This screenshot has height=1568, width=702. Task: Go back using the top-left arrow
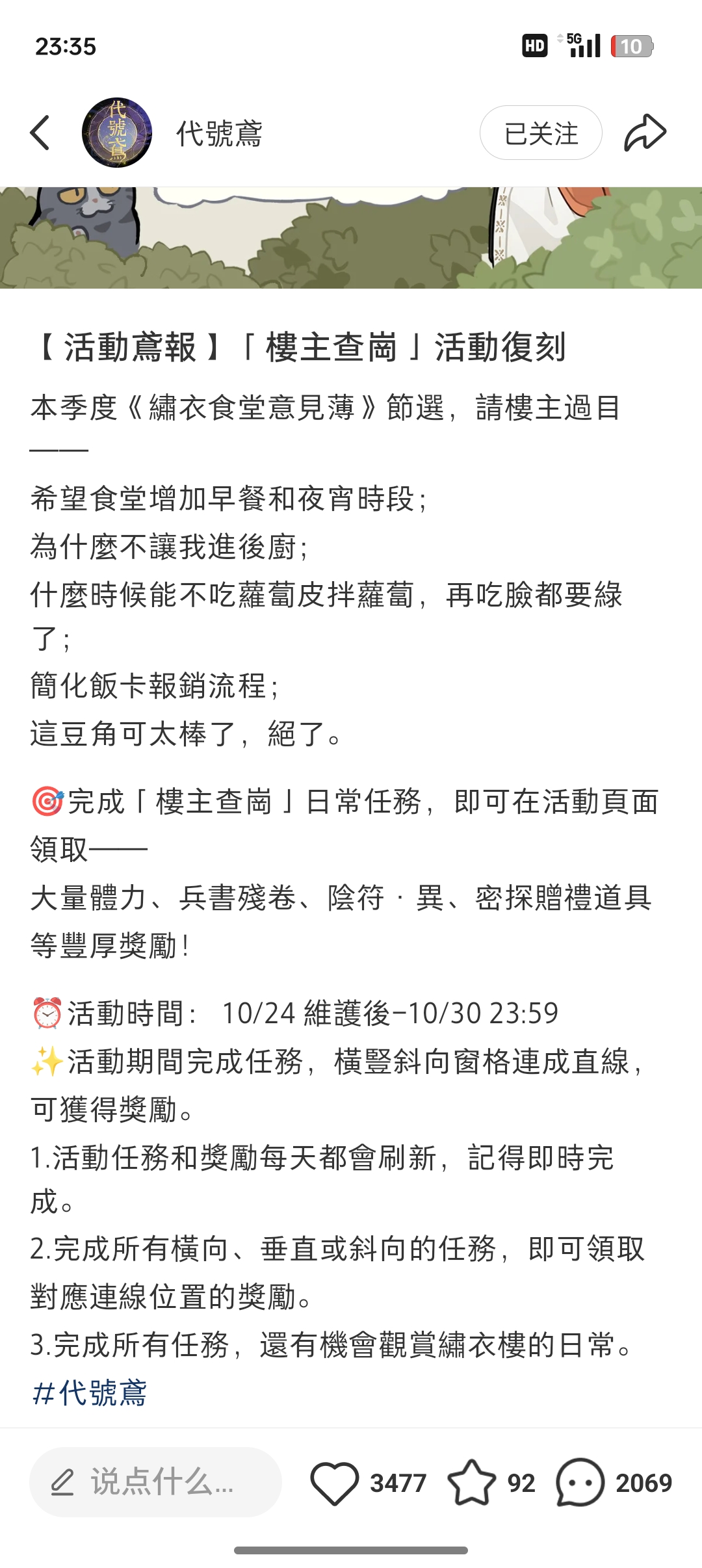point(40,133)
